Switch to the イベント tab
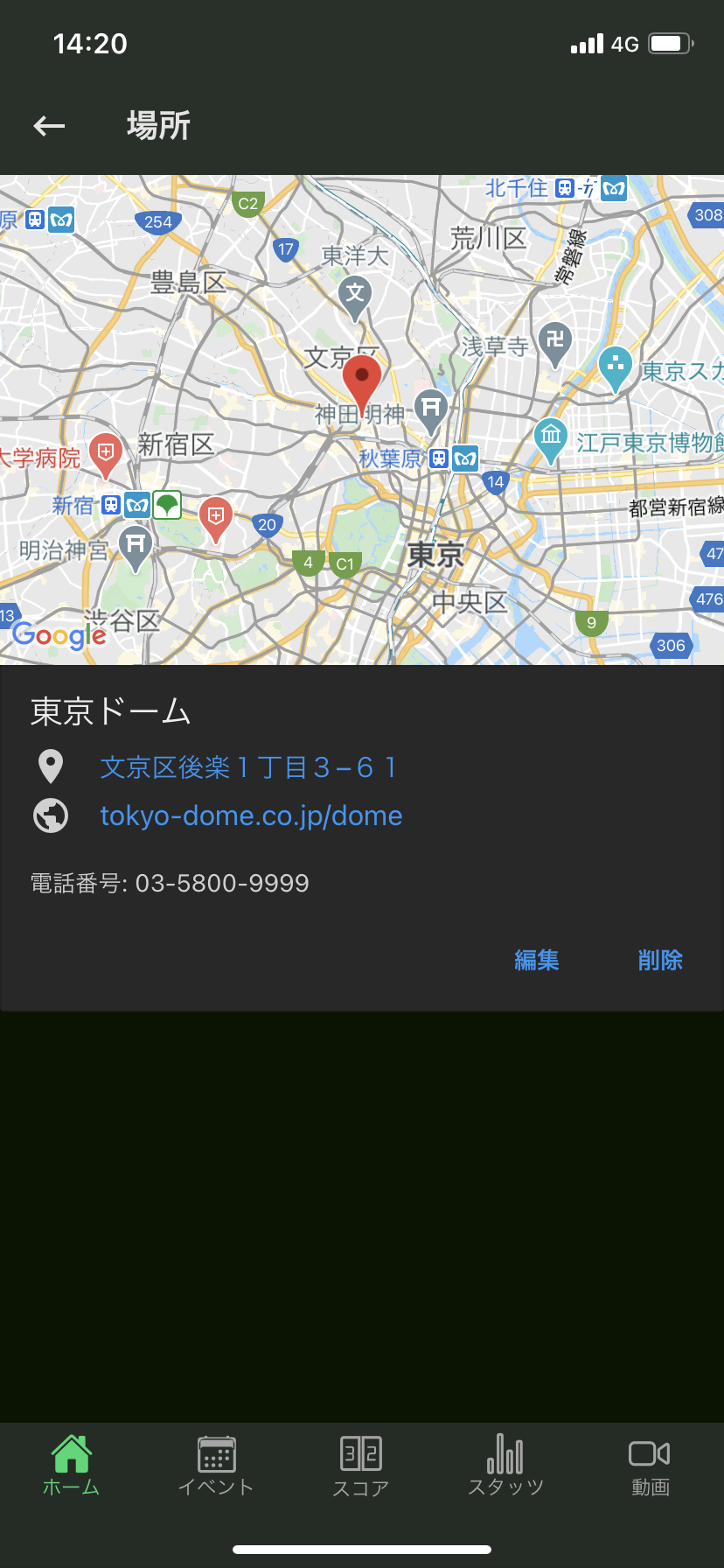This screenshot has width=724, height=1568. point(216,1466)
